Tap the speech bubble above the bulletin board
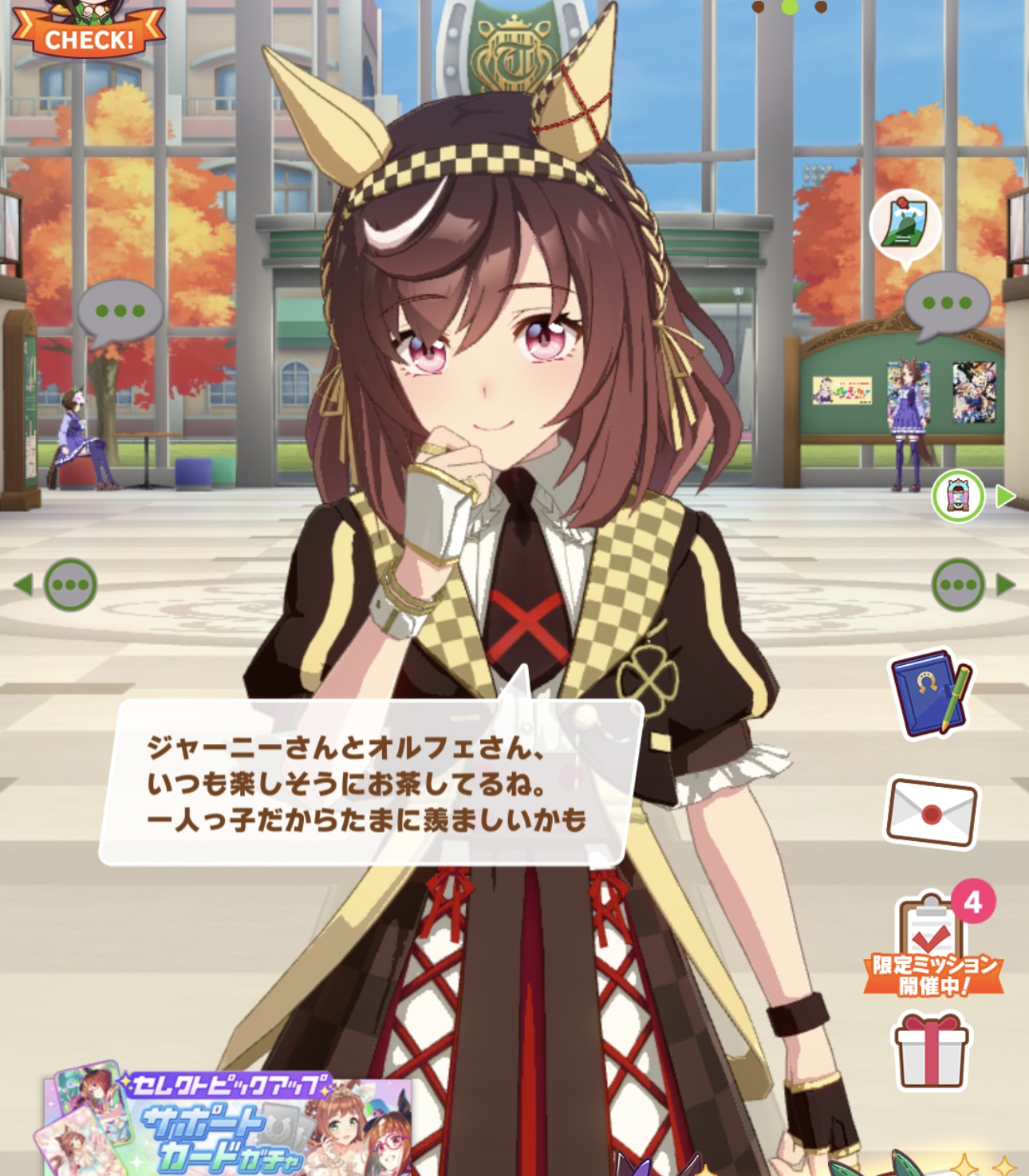 pos(946,304)
